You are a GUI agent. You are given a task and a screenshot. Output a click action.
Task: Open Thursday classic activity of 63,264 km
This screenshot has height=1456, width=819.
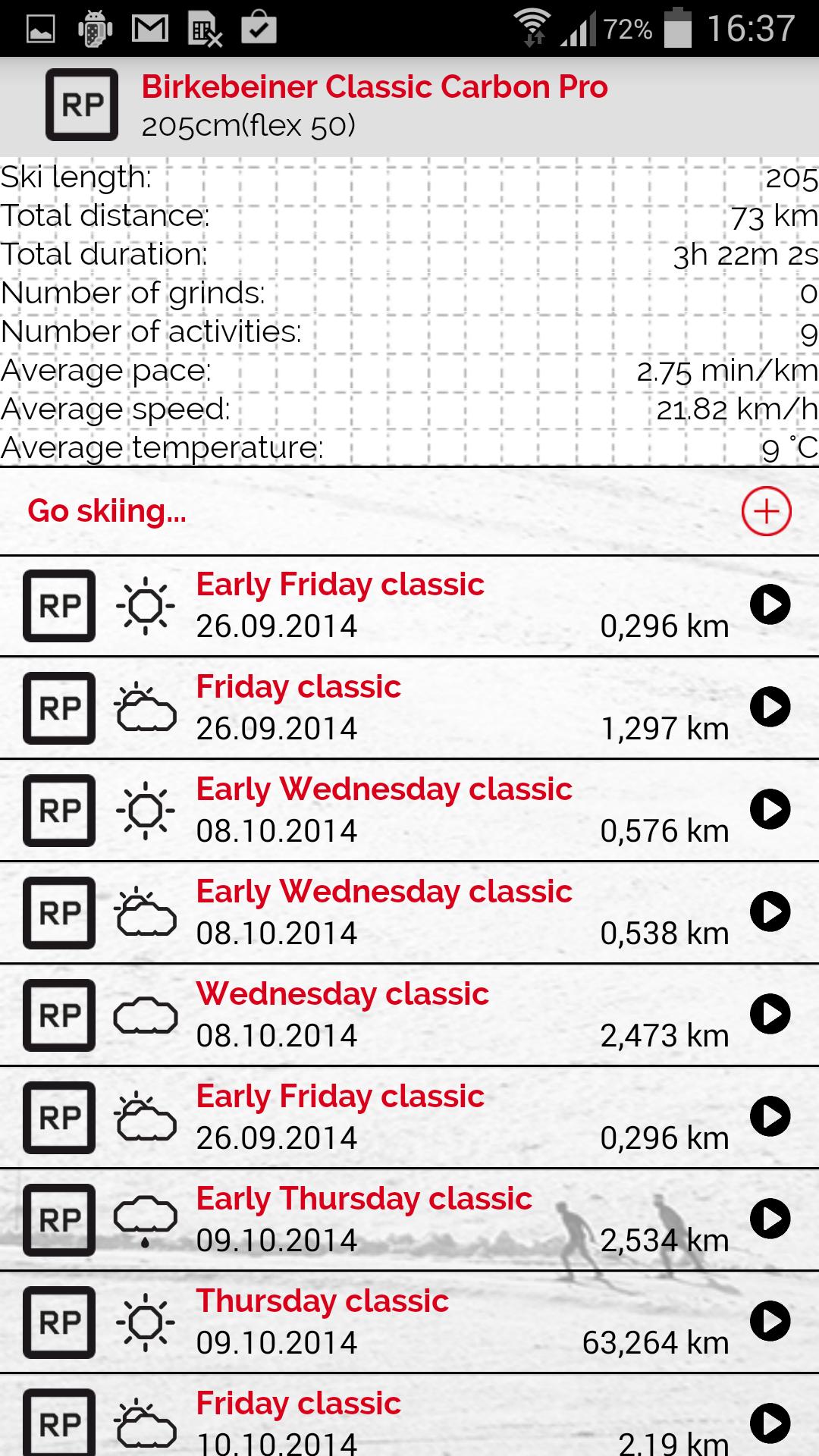point(379,1322)
